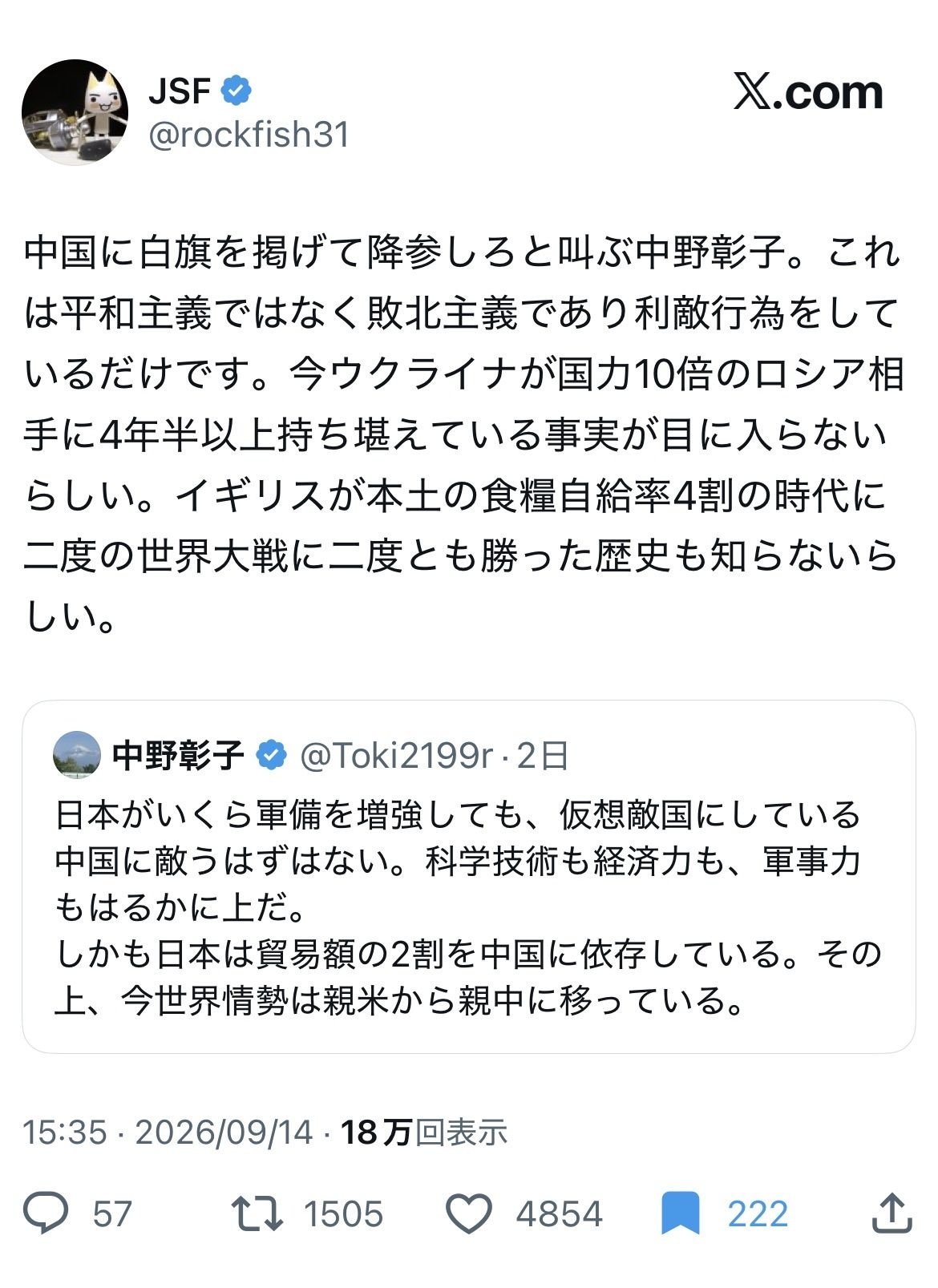Open the @rockfish31 profile handle
The width and height of the screenshot is (938, 1288).
pyautogui.click(x=249, y=134)
